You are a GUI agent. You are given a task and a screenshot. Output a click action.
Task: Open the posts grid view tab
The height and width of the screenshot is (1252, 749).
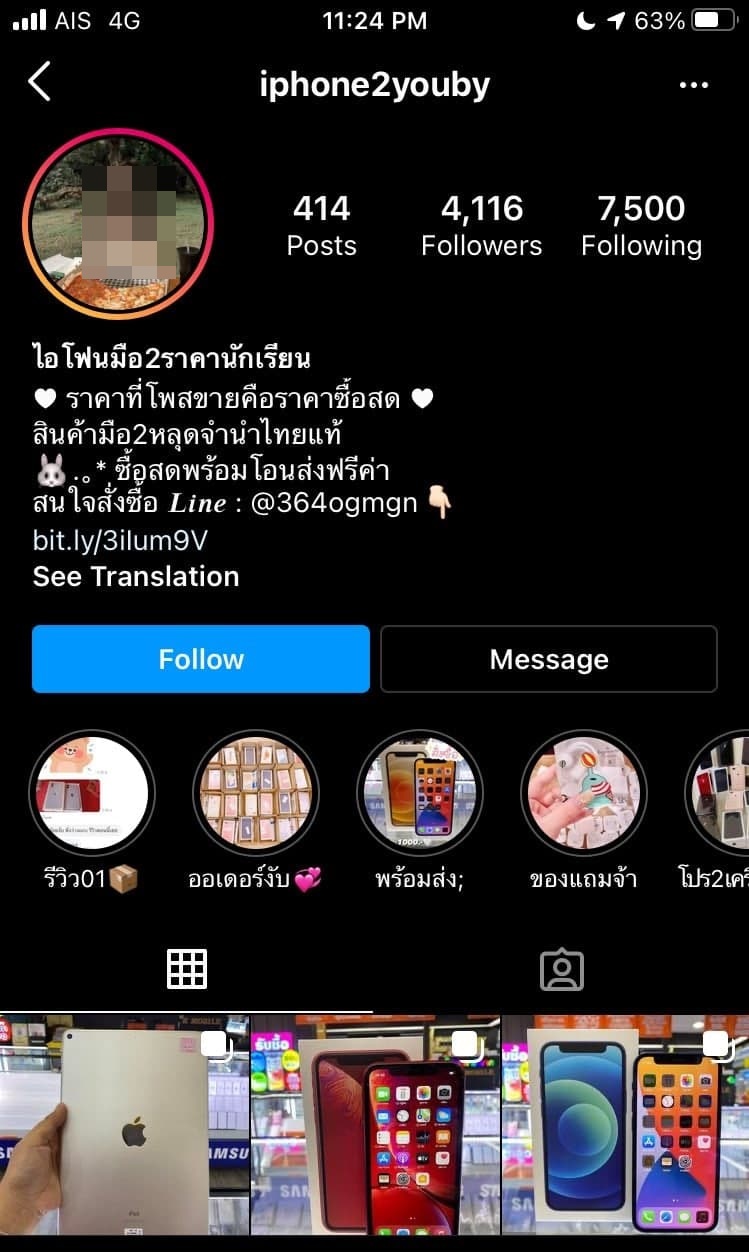pos(187,968)
